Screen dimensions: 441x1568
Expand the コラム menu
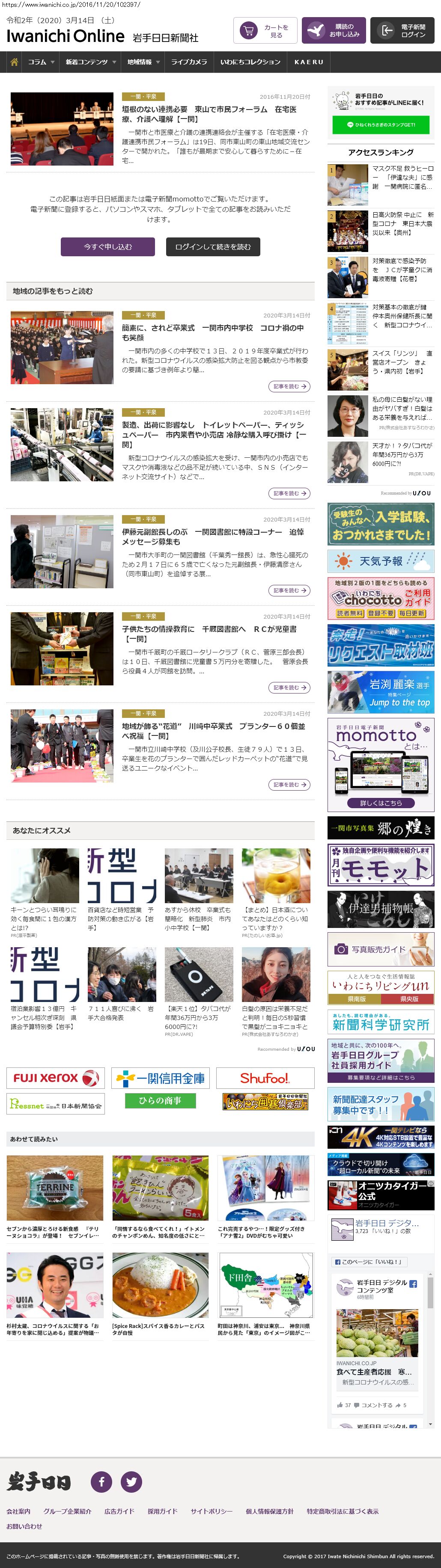click(x=40, y=62)
